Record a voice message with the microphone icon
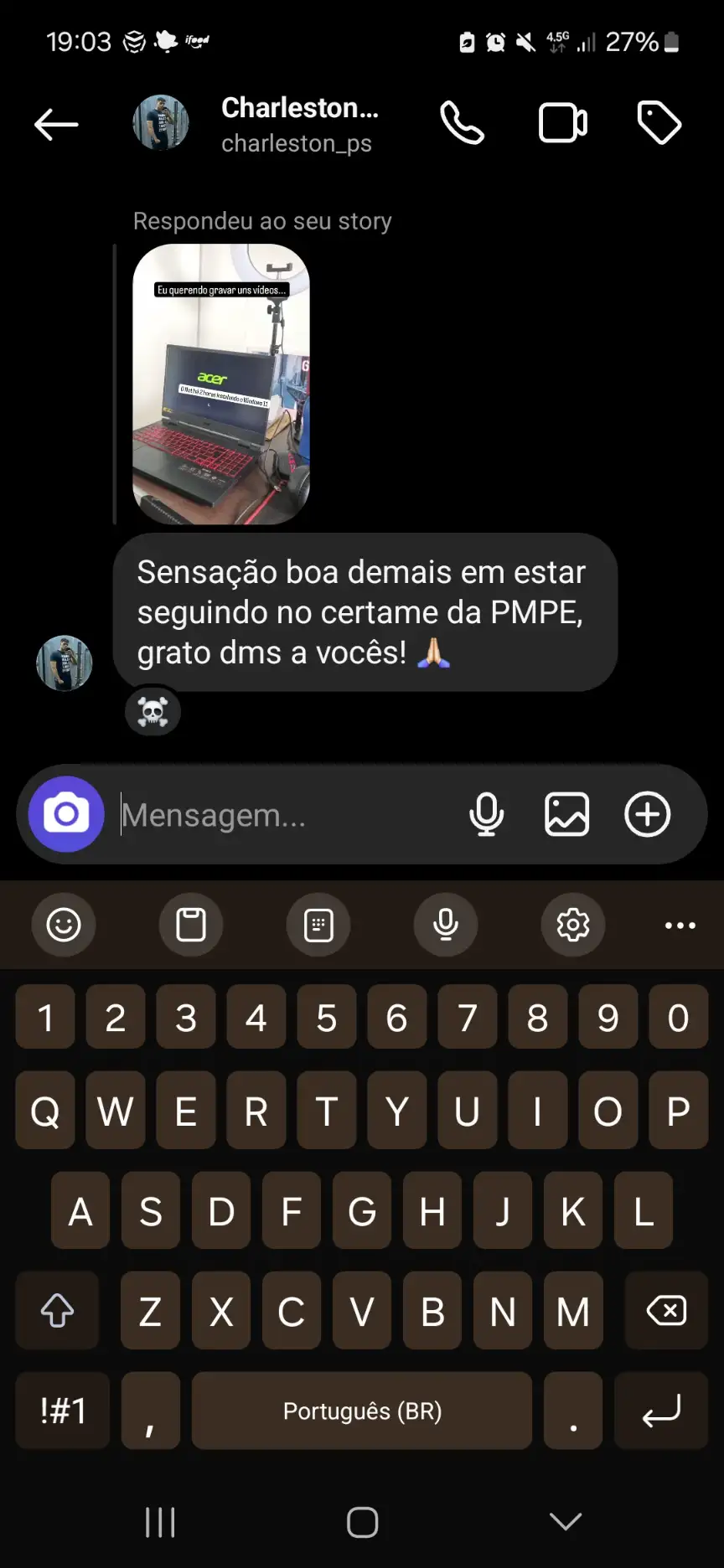724x1568 pixels. point(487,813)
